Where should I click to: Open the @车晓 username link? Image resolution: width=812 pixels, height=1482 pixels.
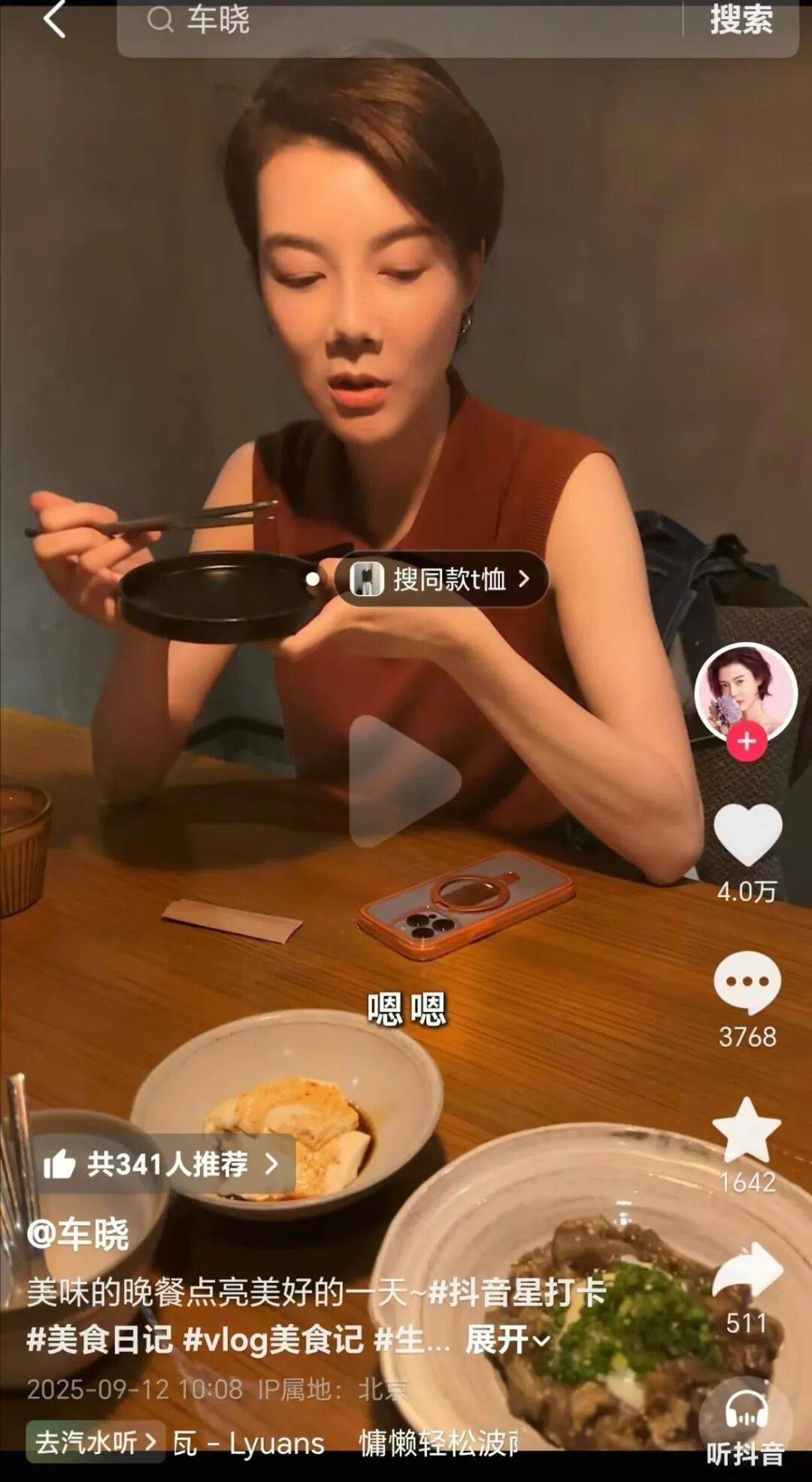click(78, 1234)
